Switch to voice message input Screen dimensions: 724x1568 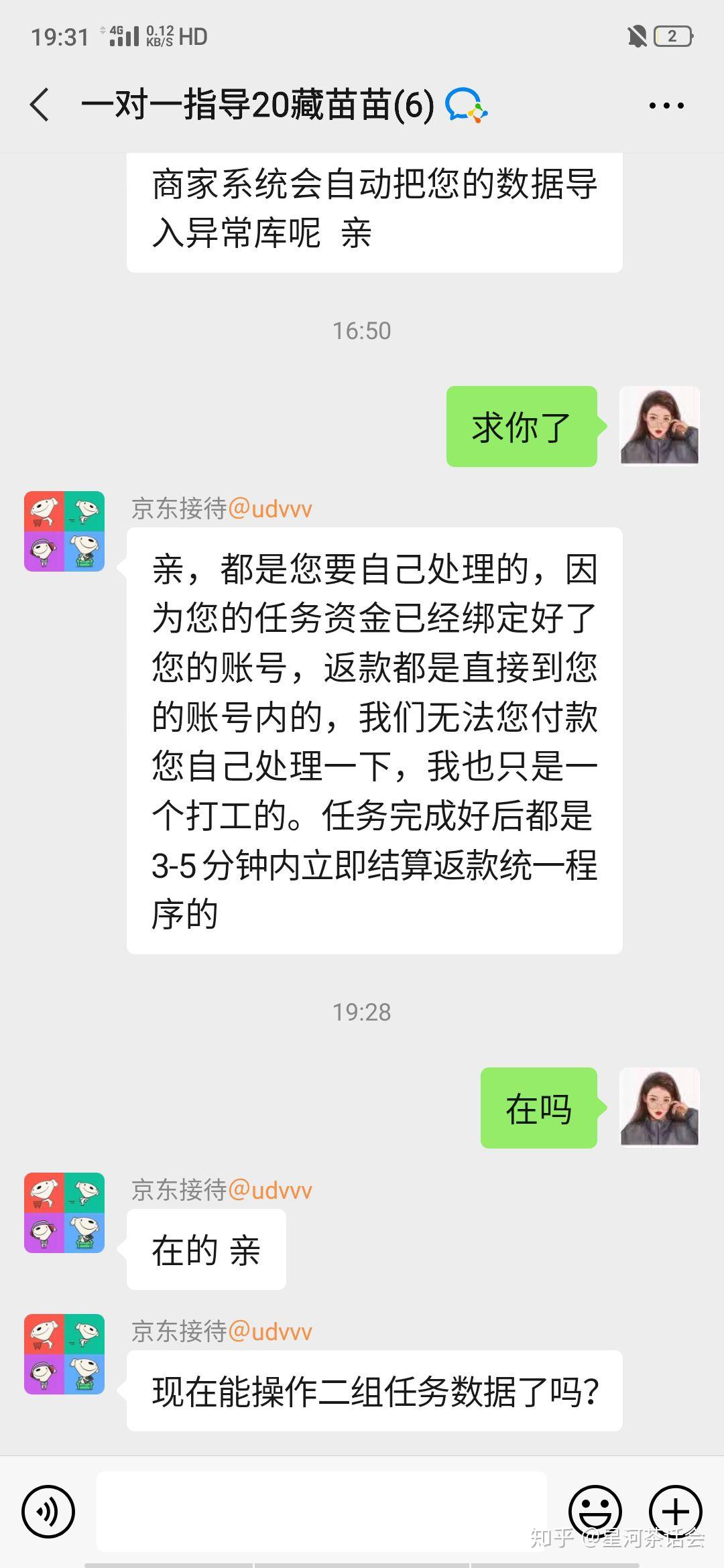48,1512
